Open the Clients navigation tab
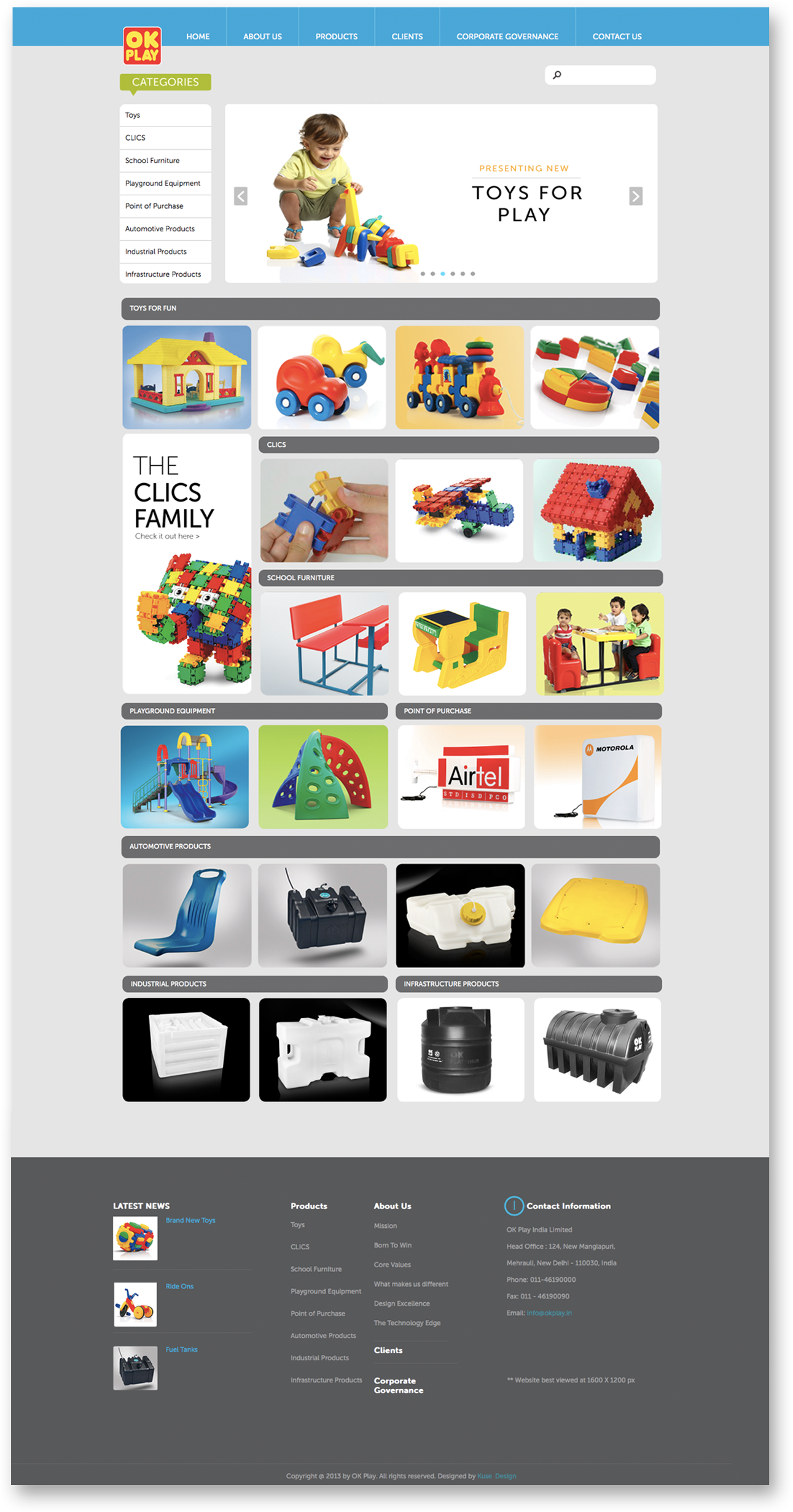This screenshot has width=793, height=1512. pos(407,36)
